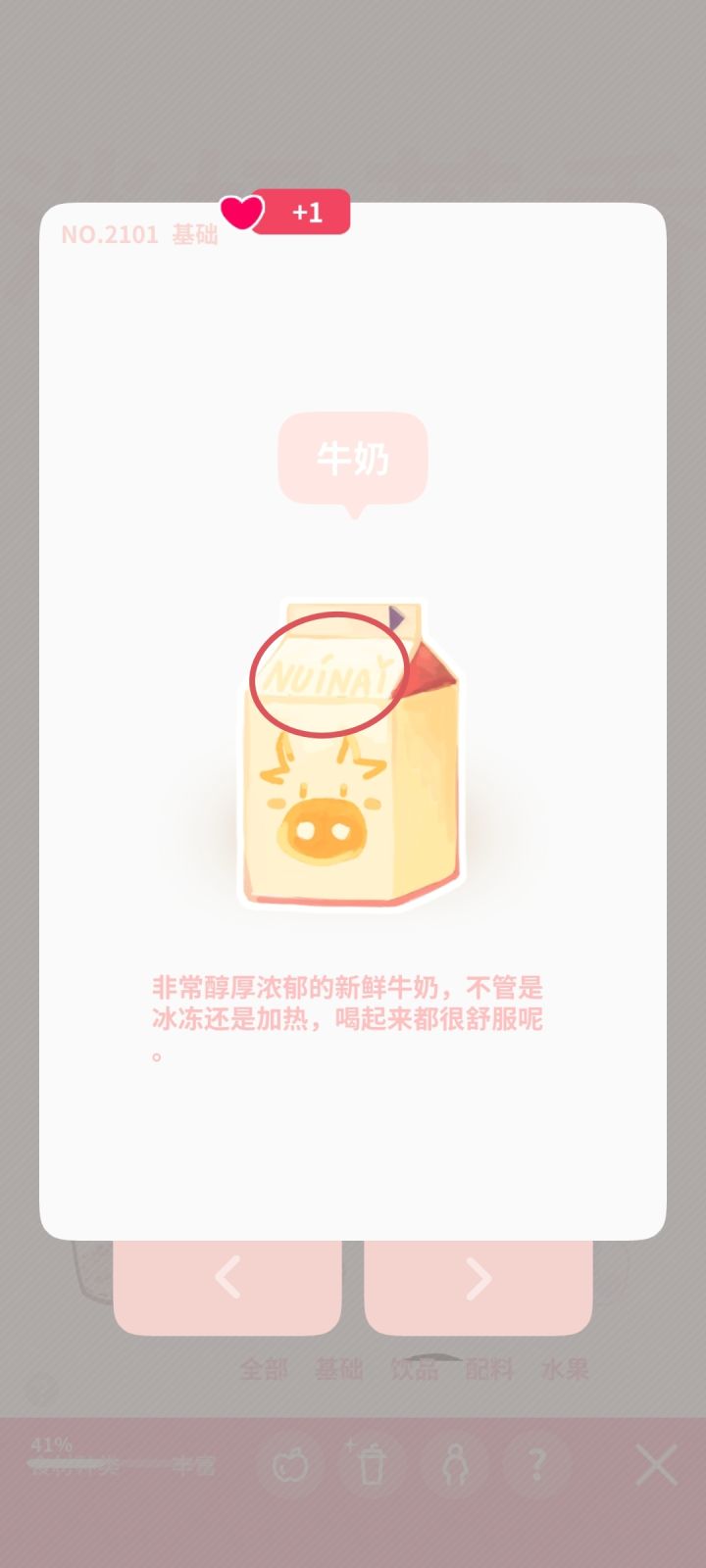Select the drink shaker icon

click(372, 1466)
